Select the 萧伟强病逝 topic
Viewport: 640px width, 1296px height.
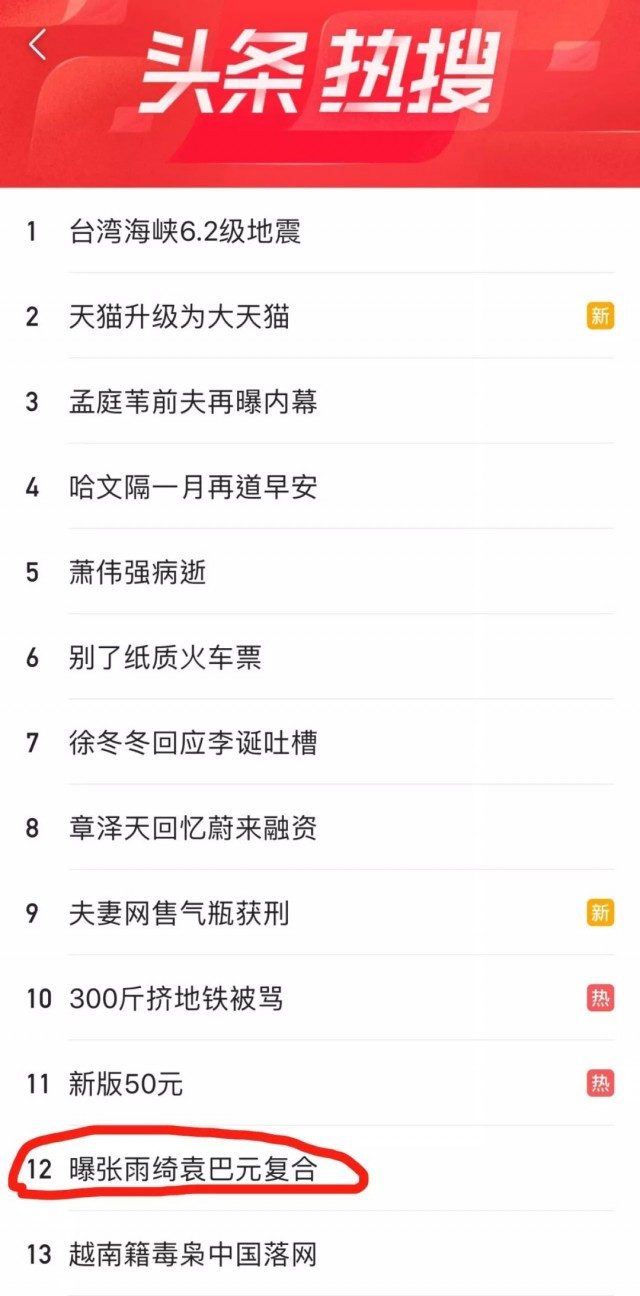point(320,571)
